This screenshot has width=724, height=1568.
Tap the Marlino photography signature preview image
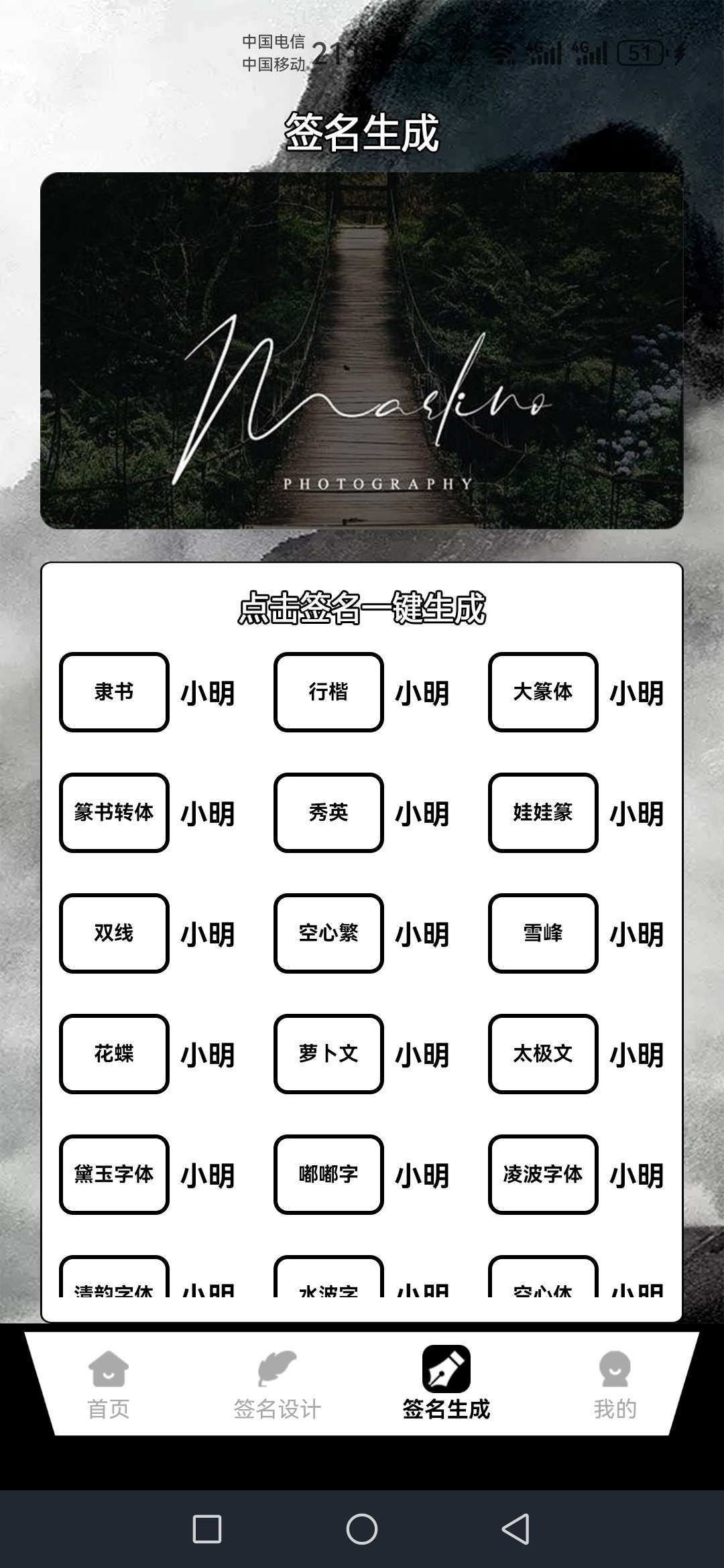click(362, 348)
